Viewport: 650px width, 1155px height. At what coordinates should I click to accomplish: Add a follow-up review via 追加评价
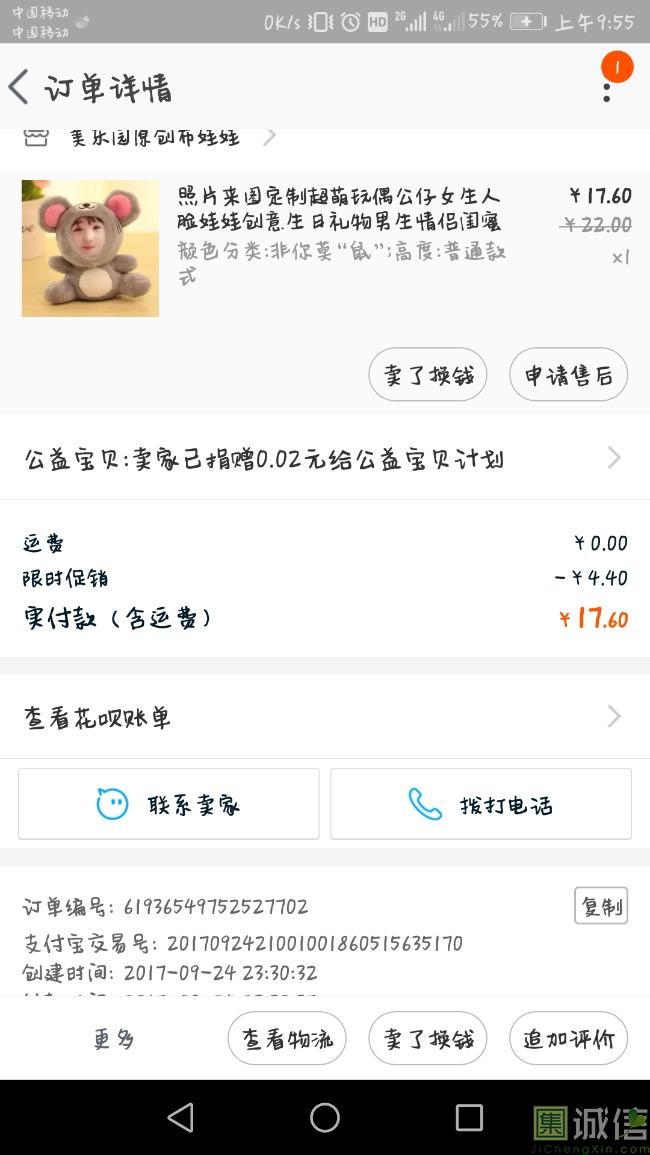click(568, 1039)
